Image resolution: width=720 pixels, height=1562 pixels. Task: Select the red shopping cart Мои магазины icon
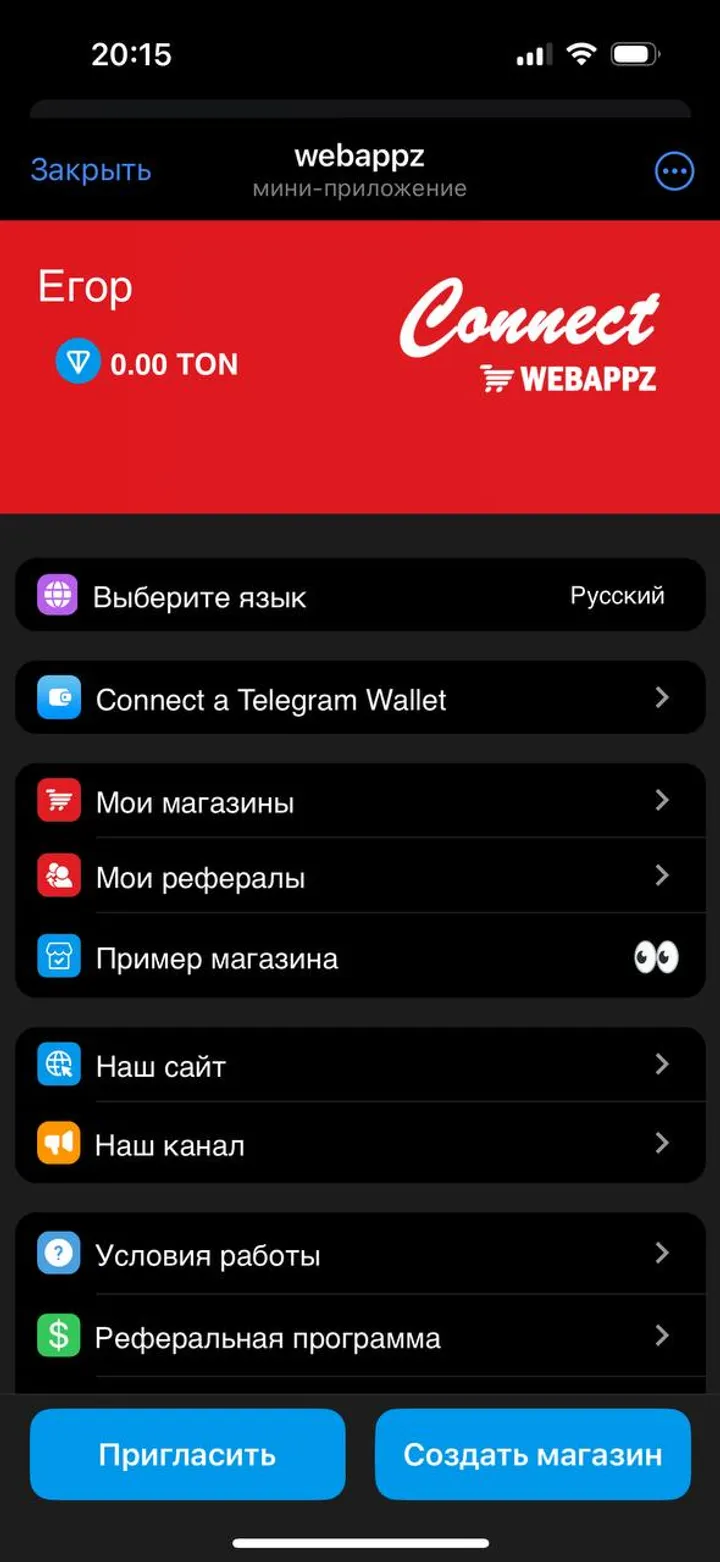[x=57, y=800]
